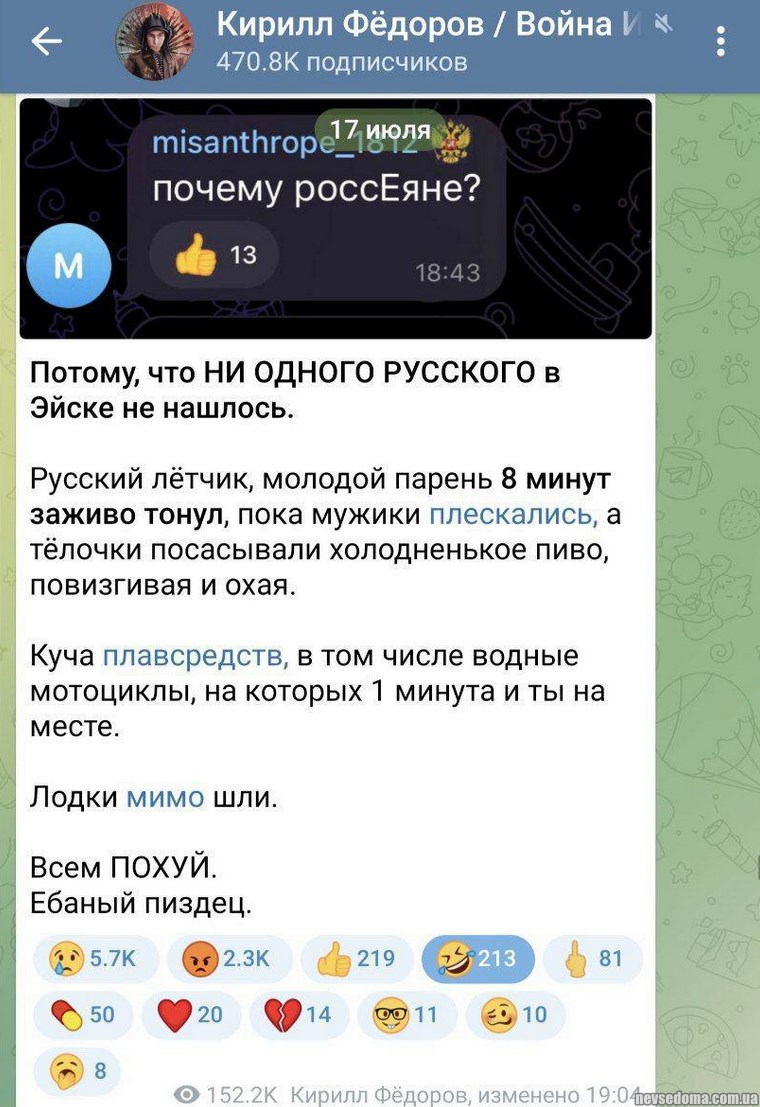
Task: Remove the laughing reaction showing 213
Action: pos(478,959)
